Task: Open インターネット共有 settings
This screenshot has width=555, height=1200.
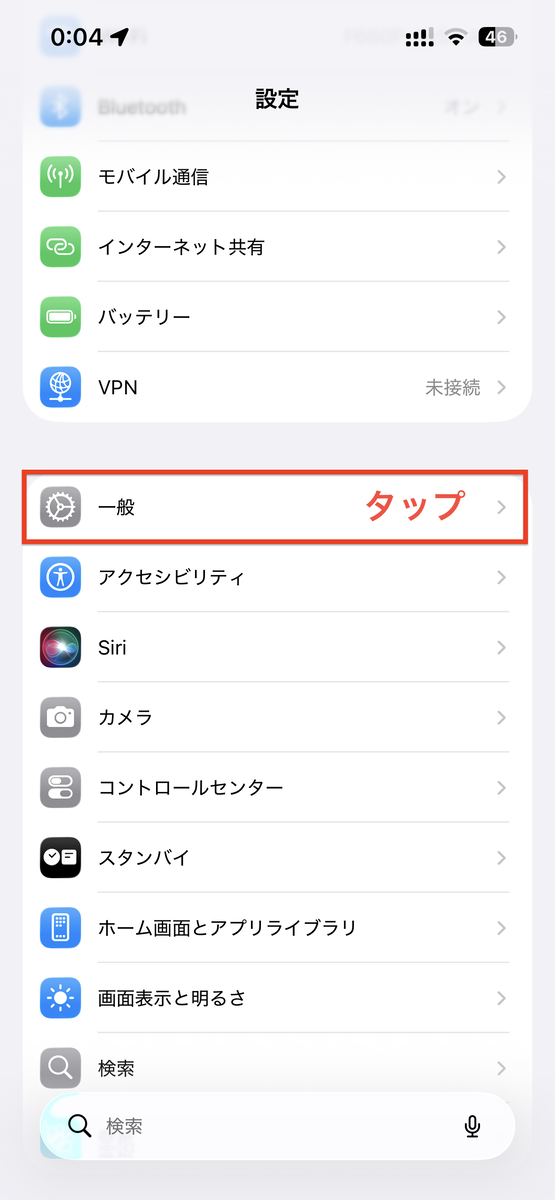Action: tap(277, 247)
